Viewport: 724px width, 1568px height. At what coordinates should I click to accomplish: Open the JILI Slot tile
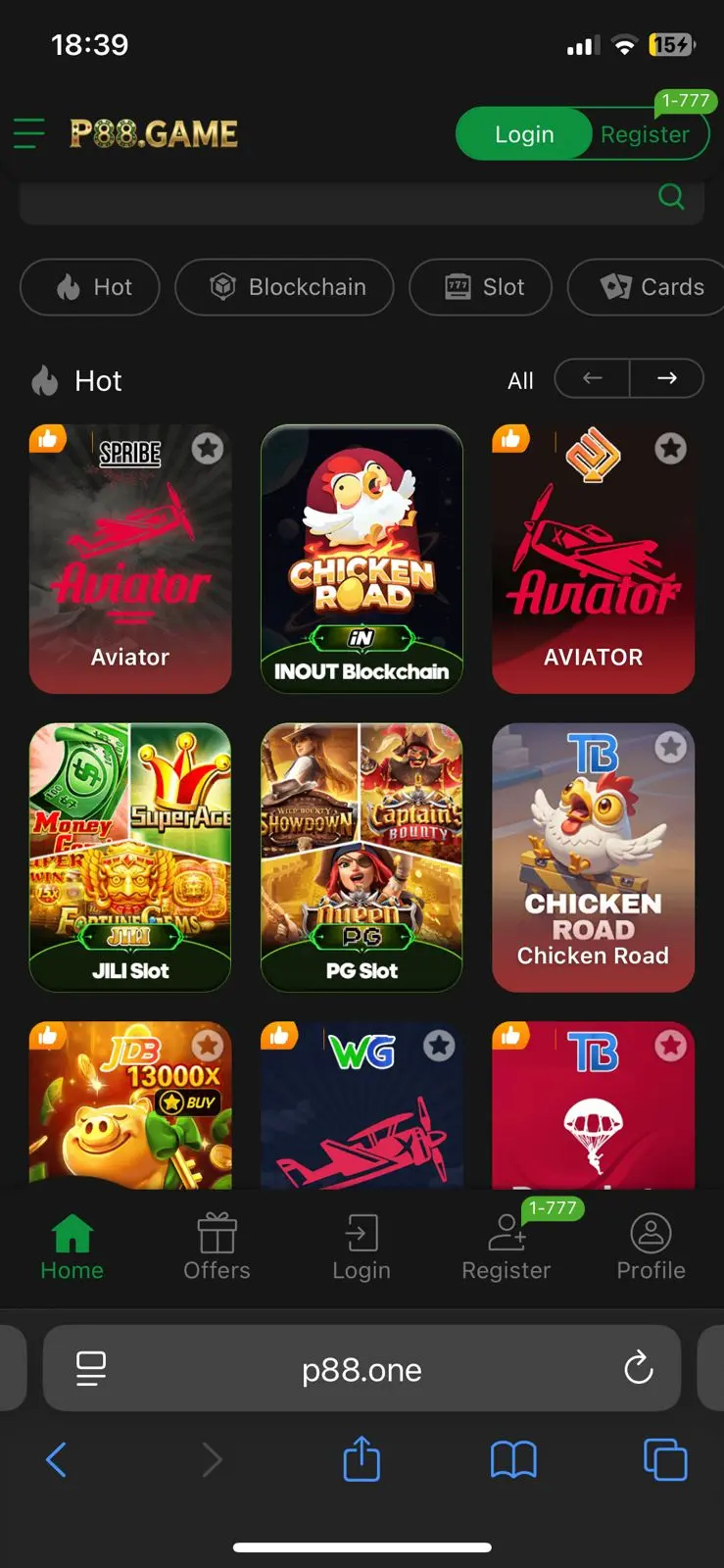130,857
